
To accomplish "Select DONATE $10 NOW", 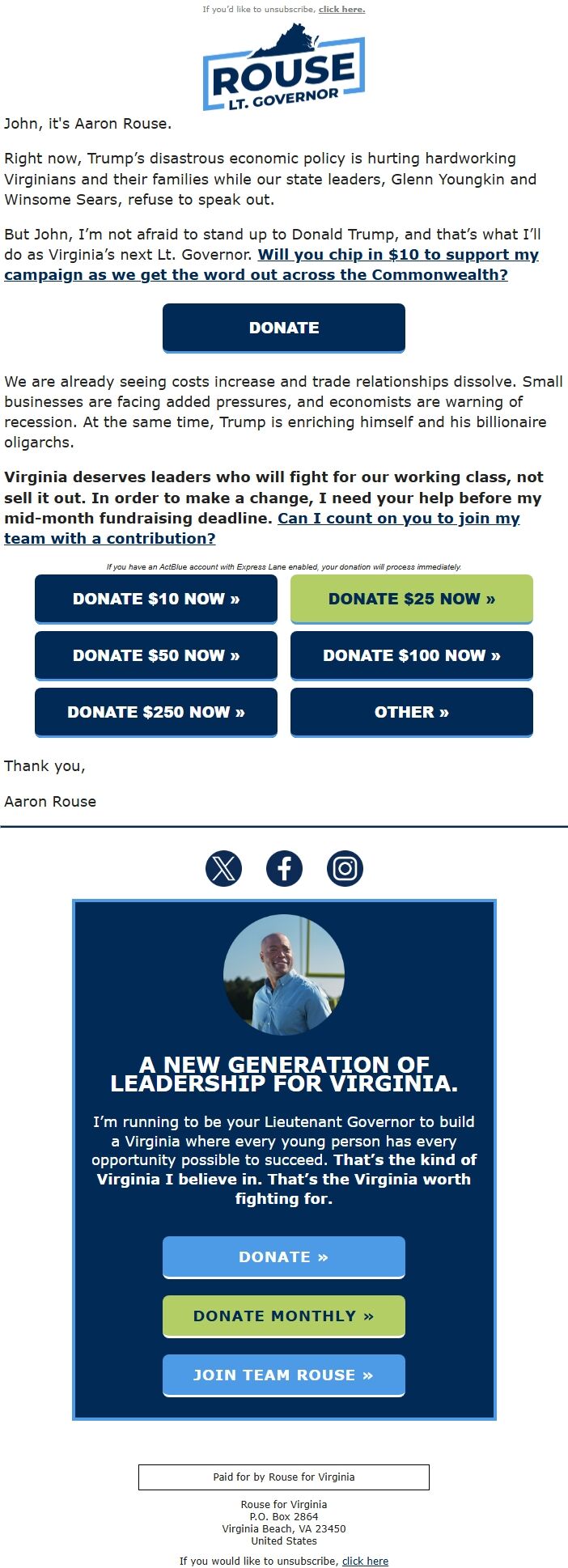I will coord(156,599).
